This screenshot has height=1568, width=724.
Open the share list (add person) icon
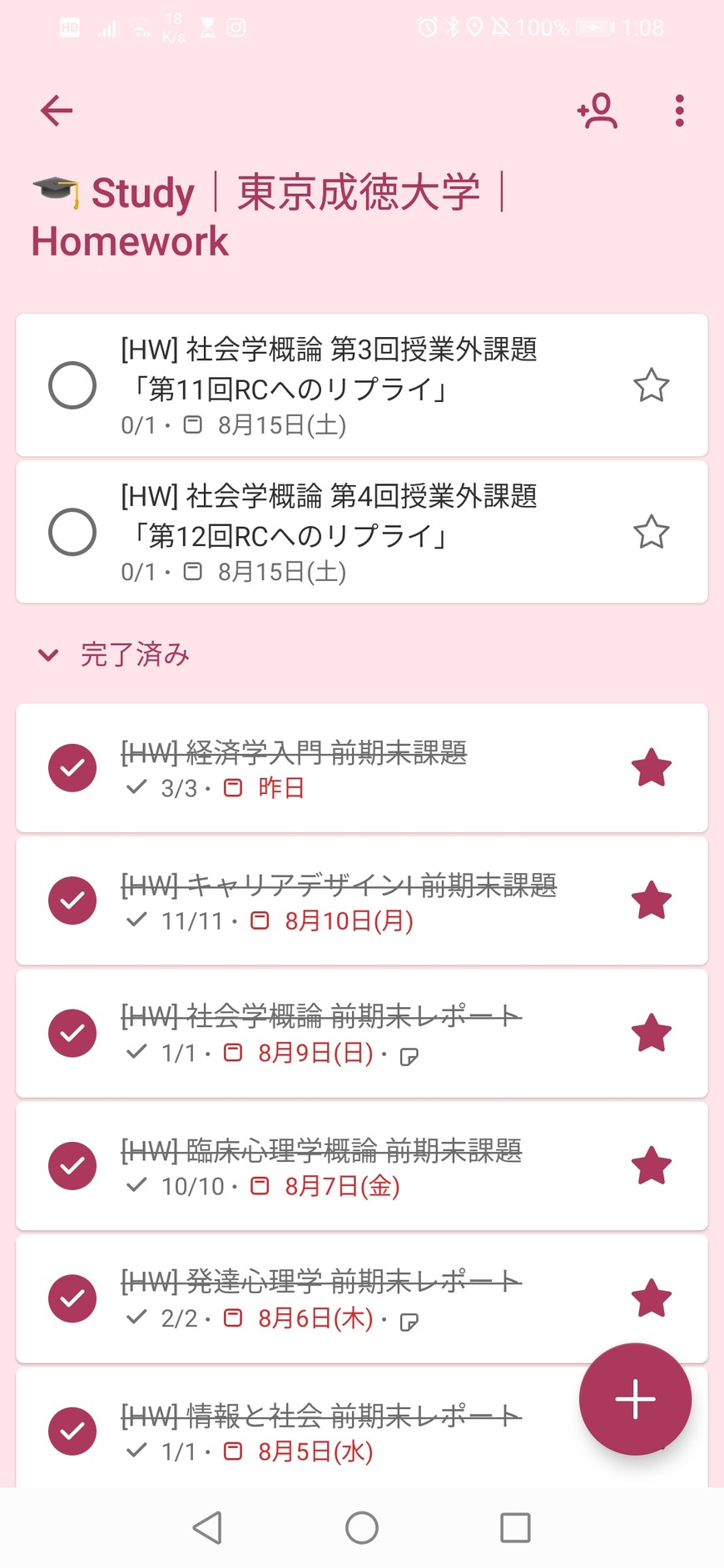(598, 111)
